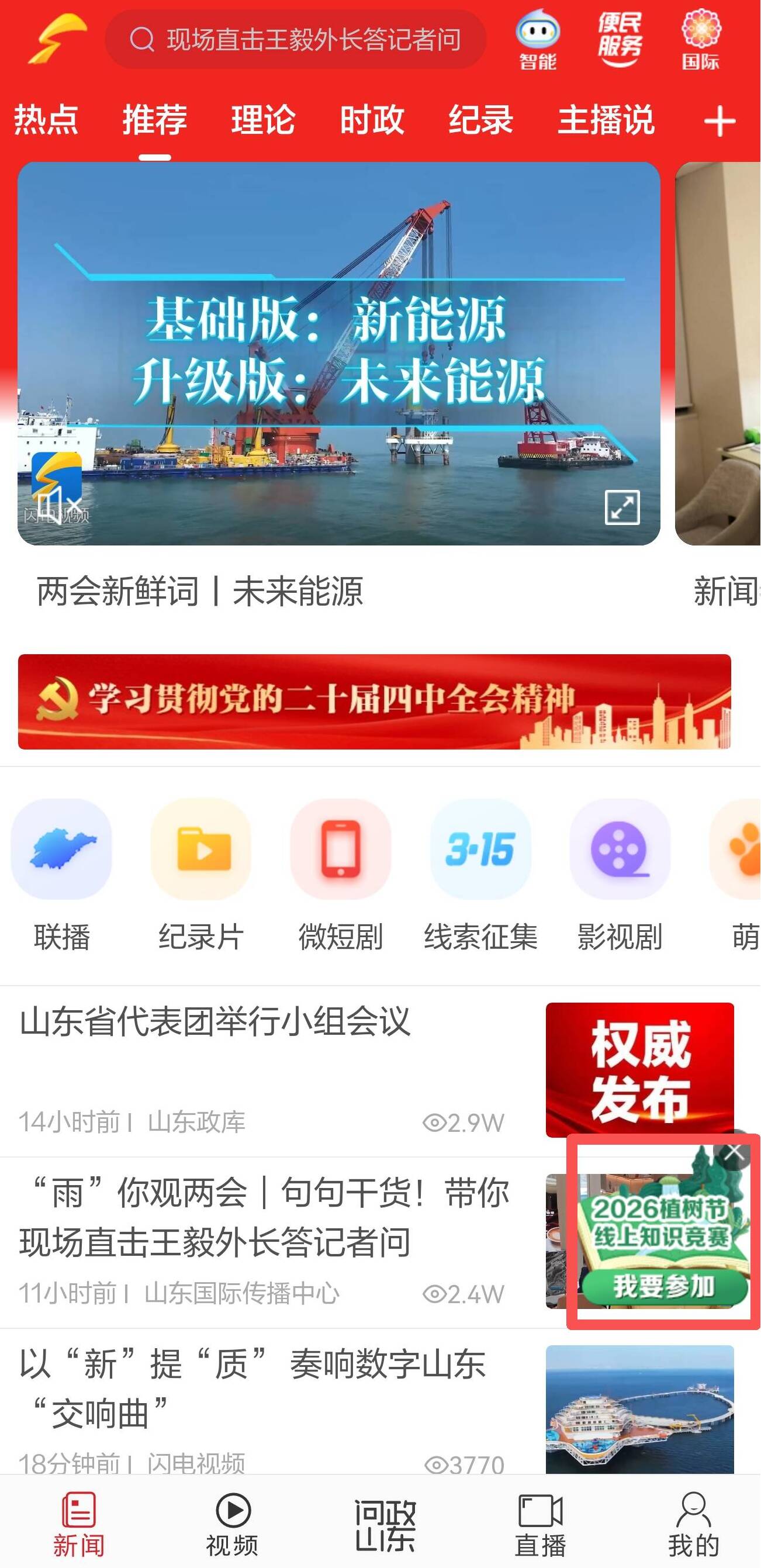Open the search box at the top
This screenshot has height=1568, width=761.
click(x=296, y=40)
